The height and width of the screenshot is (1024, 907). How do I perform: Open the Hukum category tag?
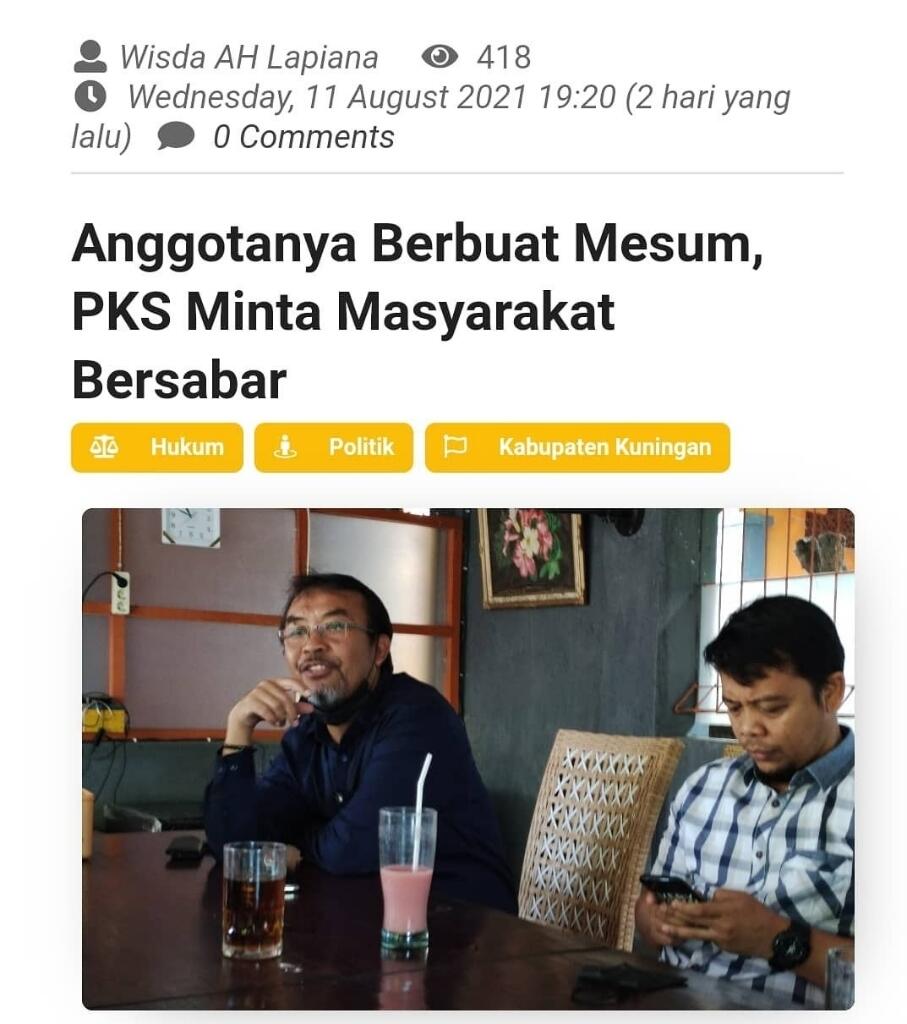[x=156, y=447]
